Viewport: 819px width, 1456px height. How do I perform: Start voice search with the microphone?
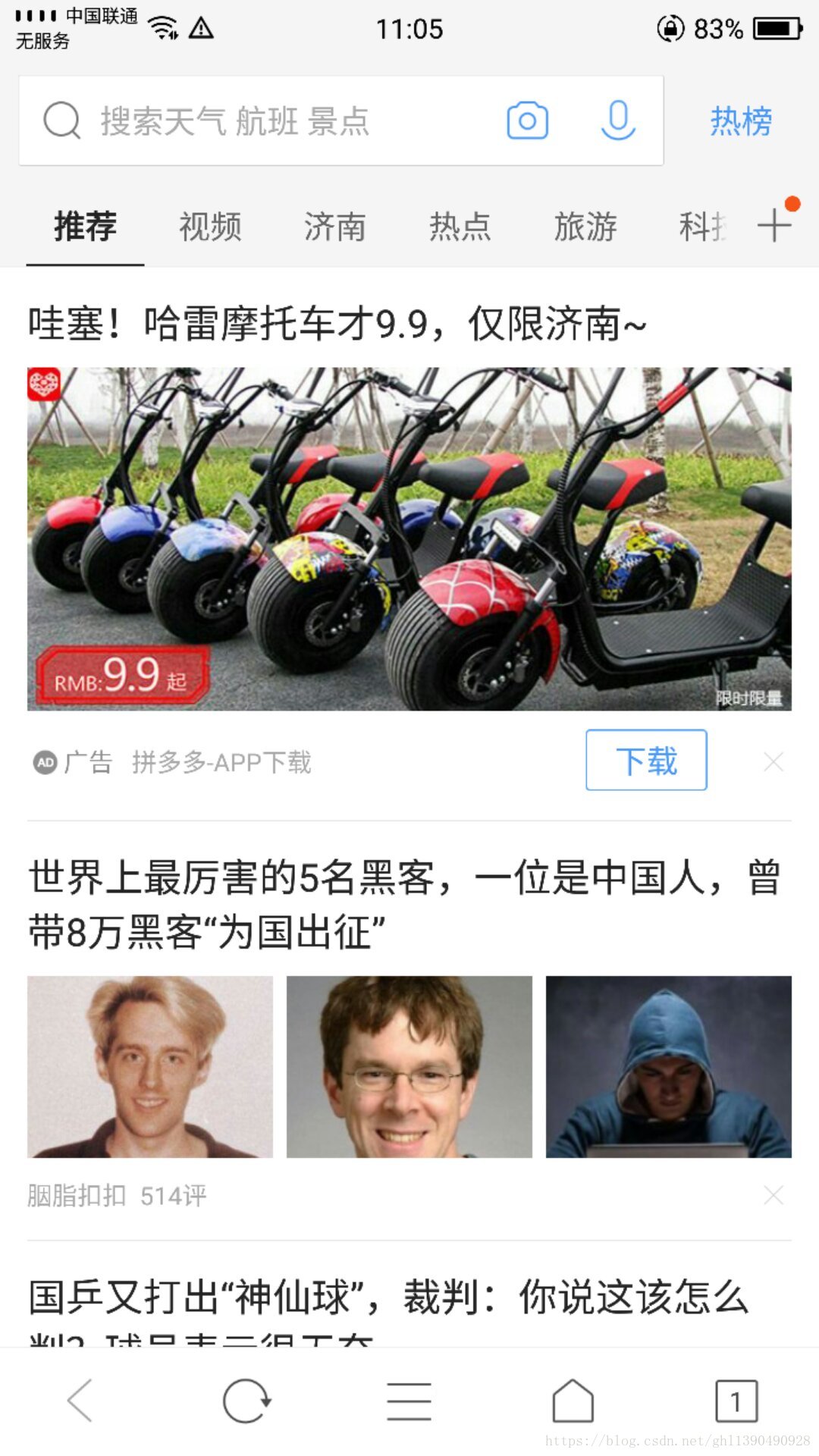click(618, 121)
